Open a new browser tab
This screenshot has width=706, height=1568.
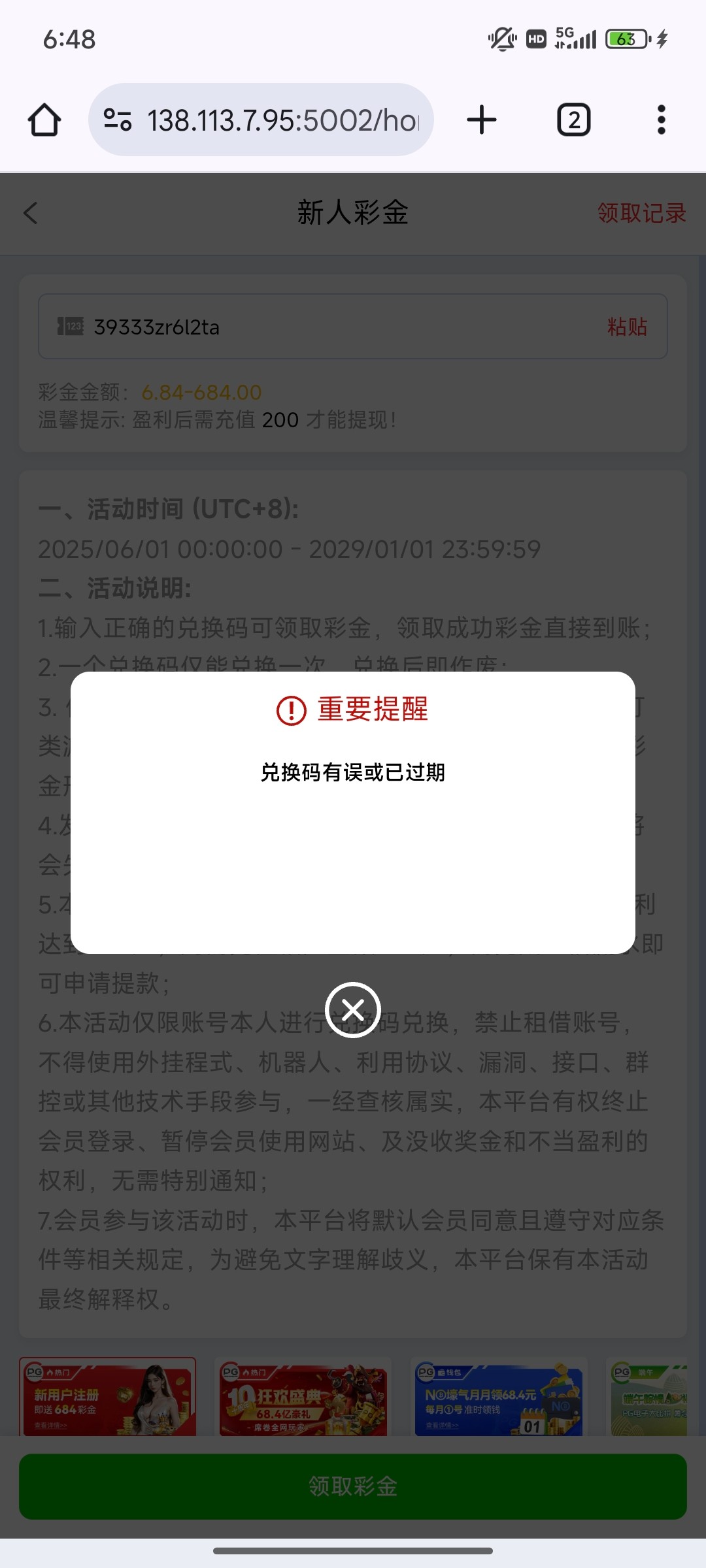coord(482,120)
